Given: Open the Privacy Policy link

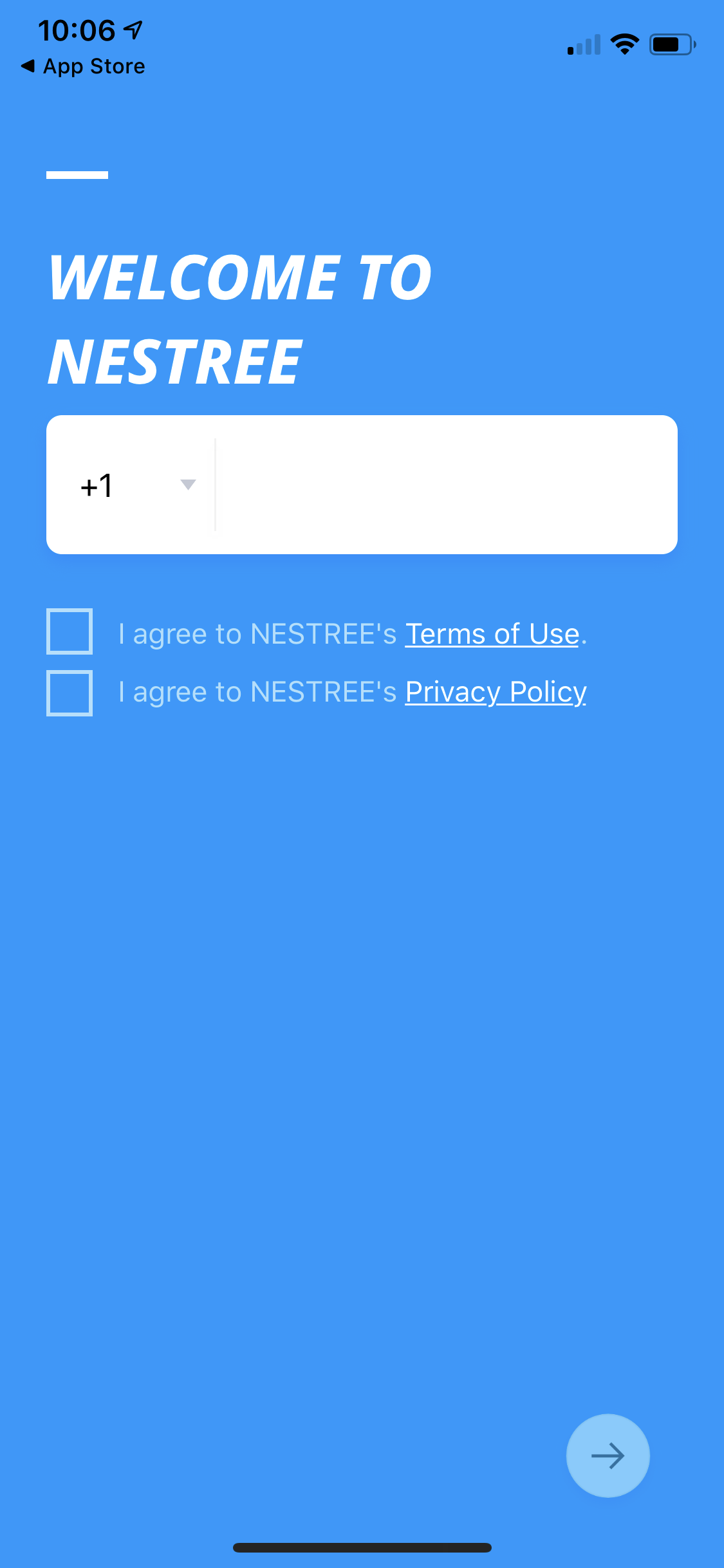Looking at the screenshot, I should [x=496, y=693].
